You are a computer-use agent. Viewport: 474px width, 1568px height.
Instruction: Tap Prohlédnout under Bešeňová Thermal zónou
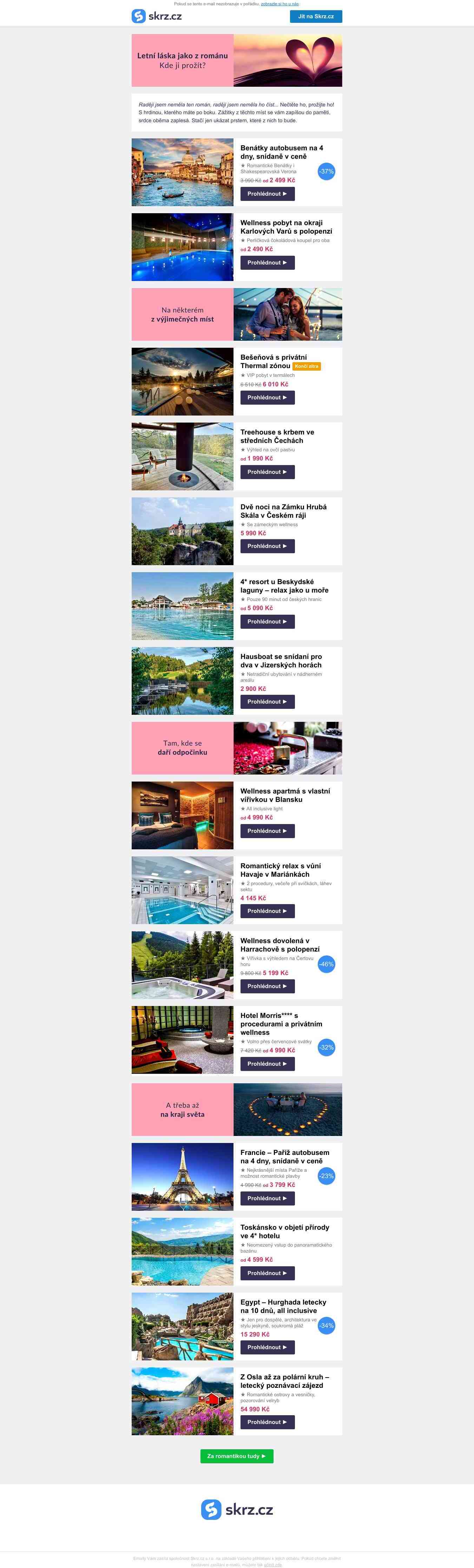tap(267, 398)
